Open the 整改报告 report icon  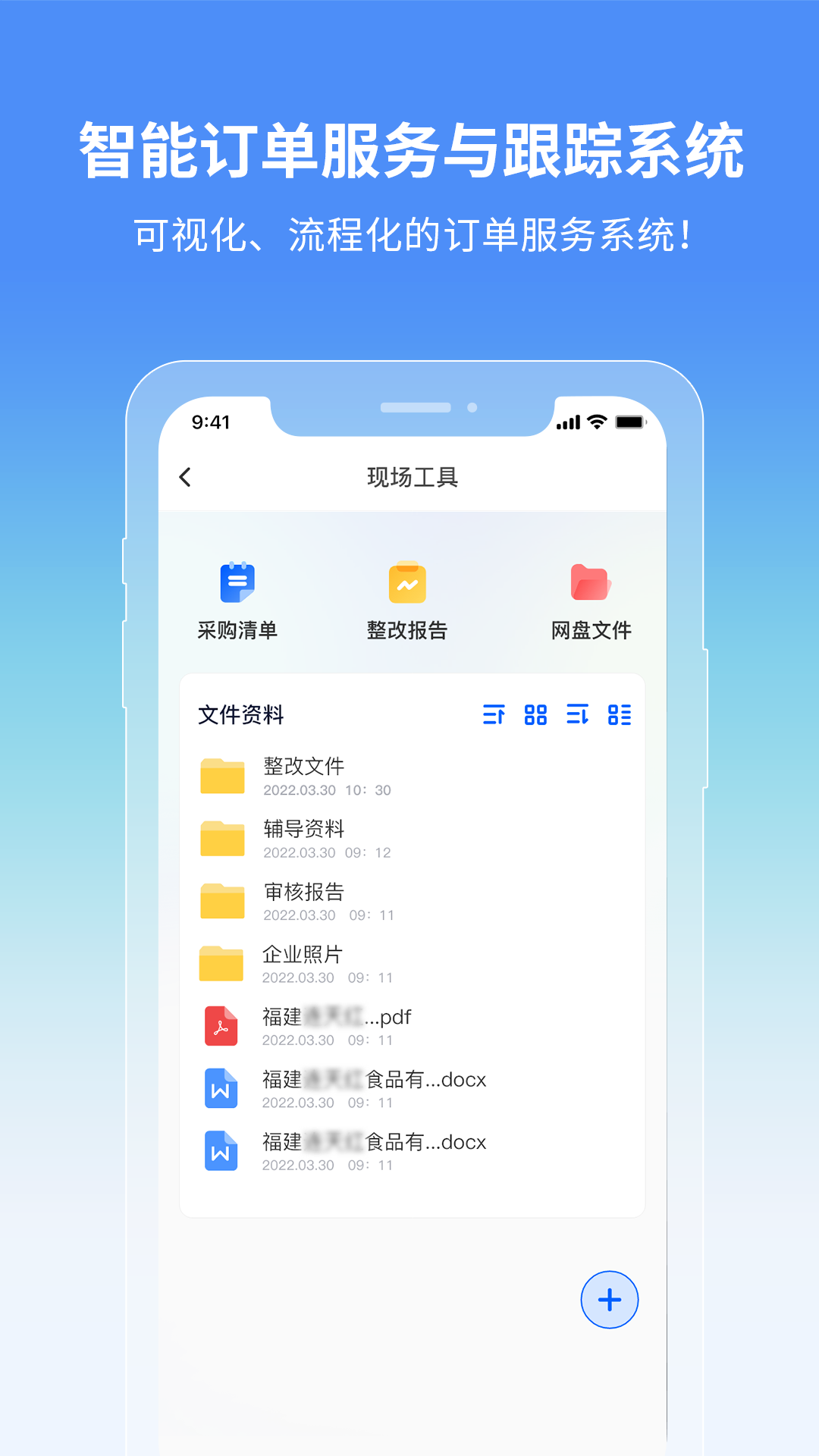[x=408, y=584]
